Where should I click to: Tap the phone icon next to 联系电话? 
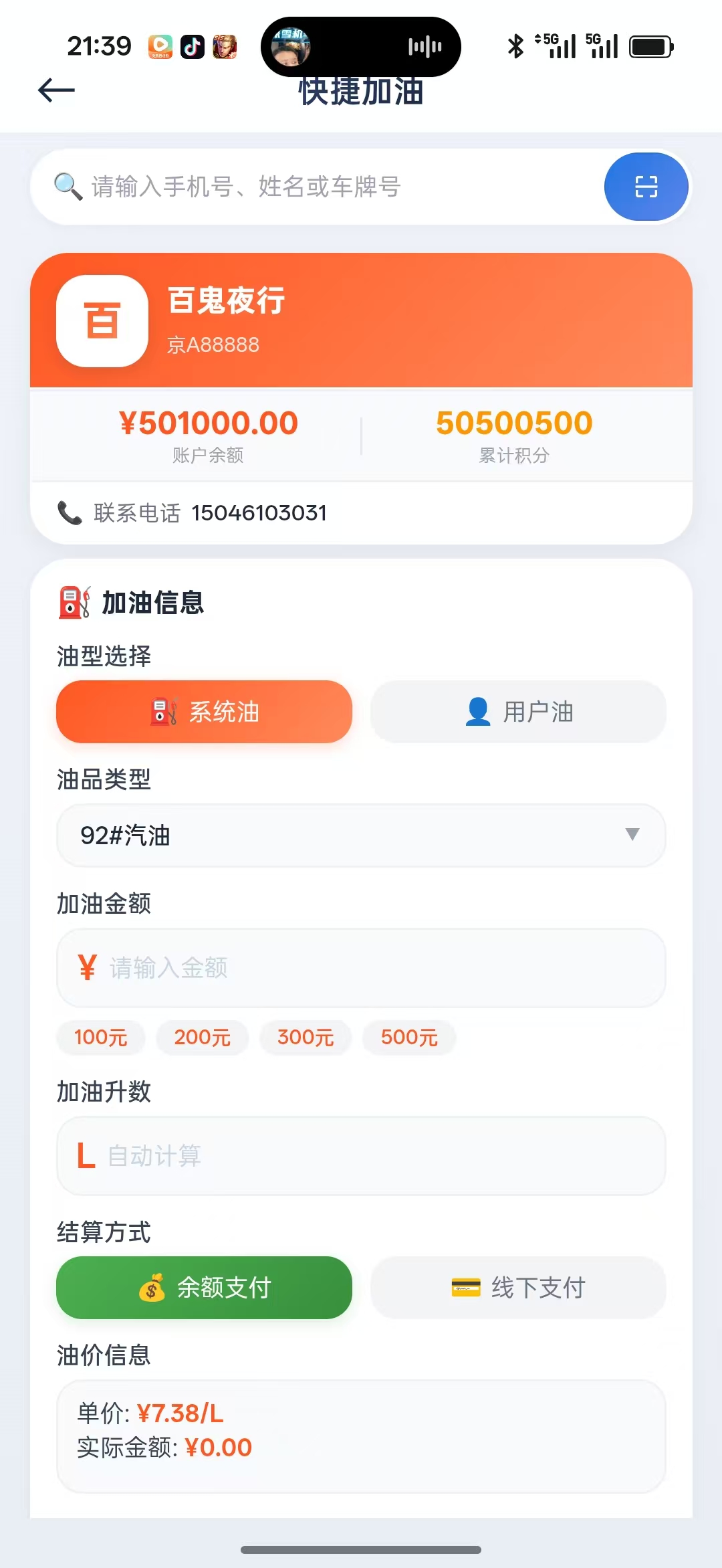tap(69, 512)
